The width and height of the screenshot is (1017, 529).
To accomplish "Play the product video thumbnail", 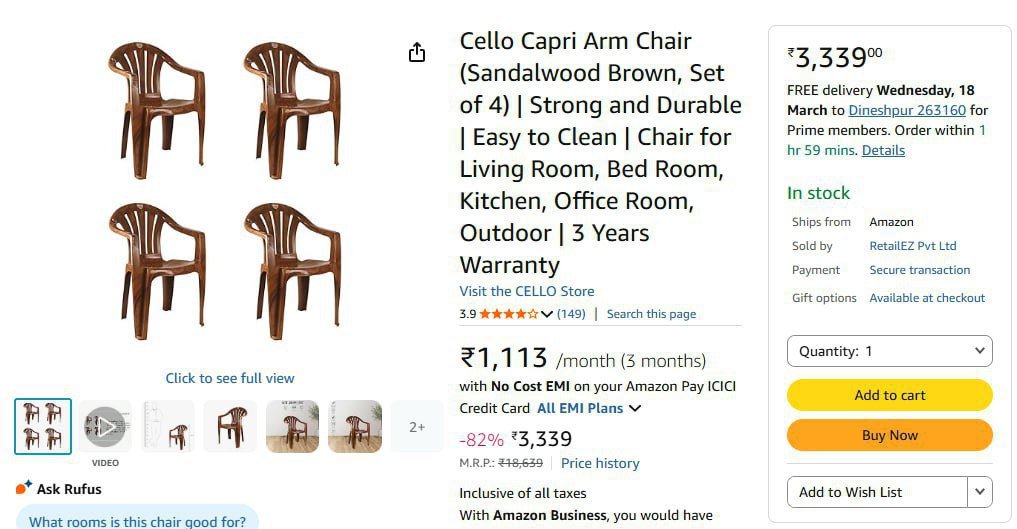I will pos(105,427).
